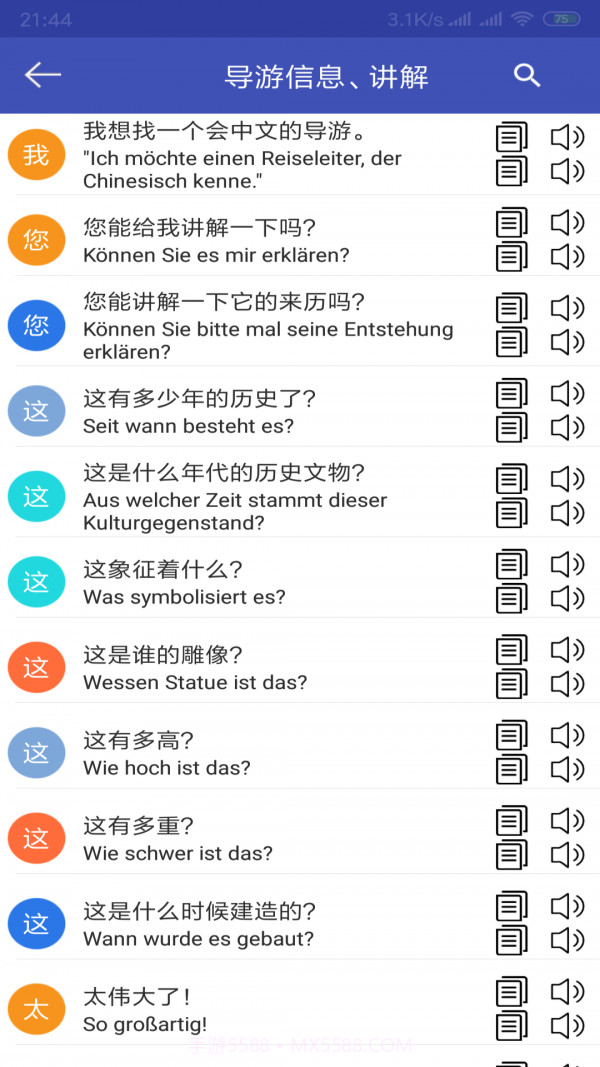Image resolution: width=600 pixels, height=1067 pixels.
Task: Go back using the arrow icon
Action: [43, 75]
